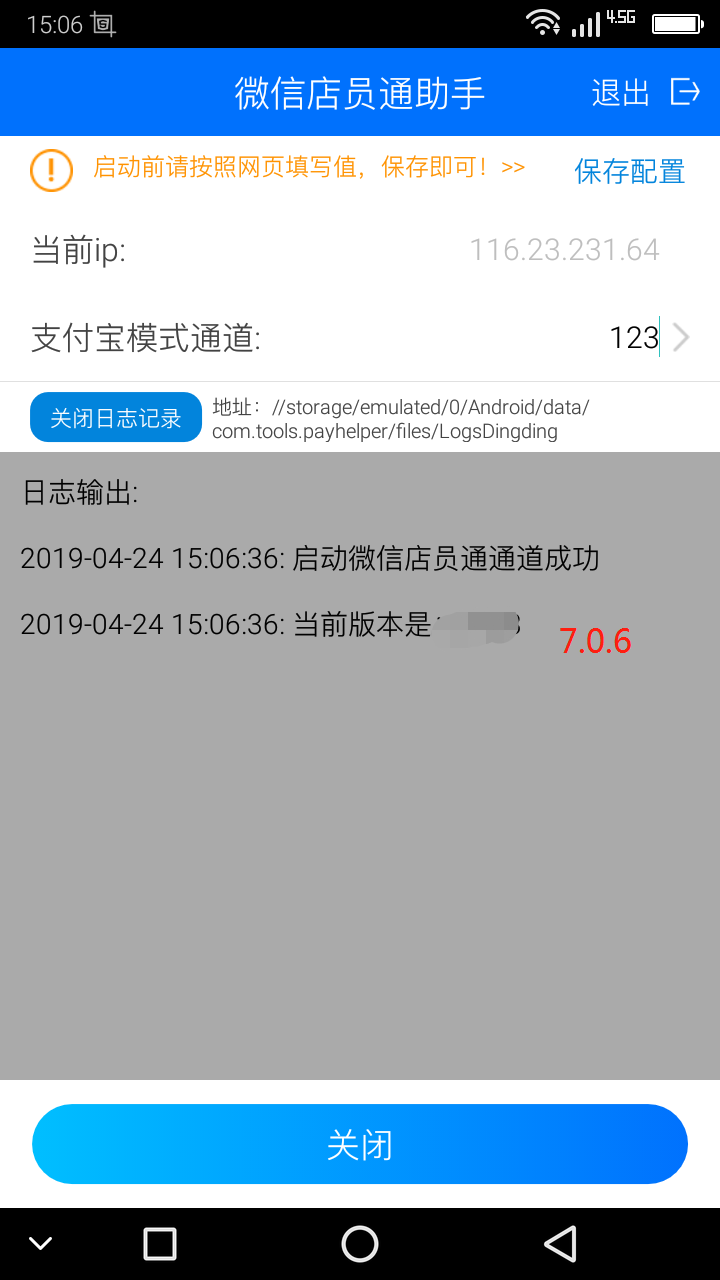Open recent apps with the square button
Viewport: 720px width, 1280px height.
[x=160, y=1244]
